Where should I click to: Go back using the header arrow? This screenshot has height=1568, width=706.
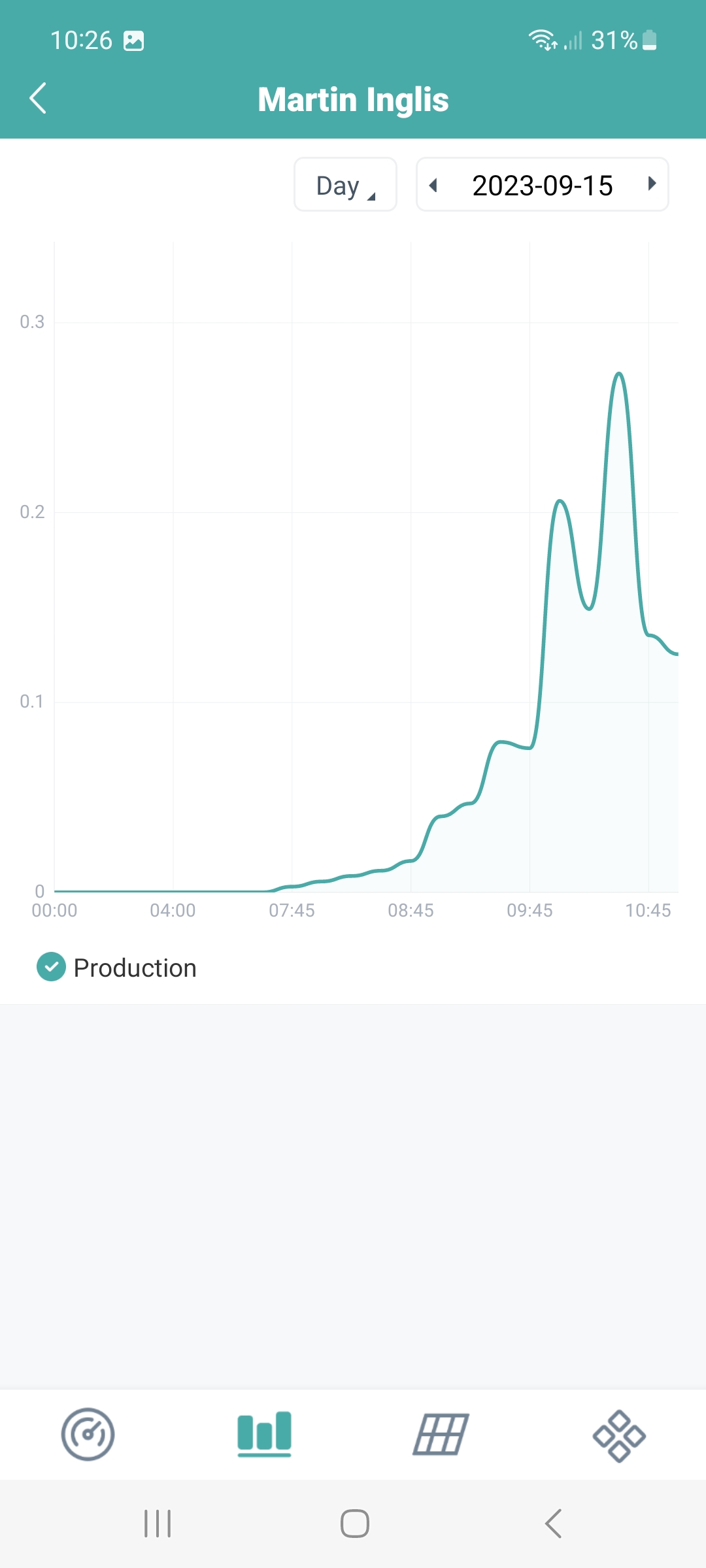click(x=39, y=99)
